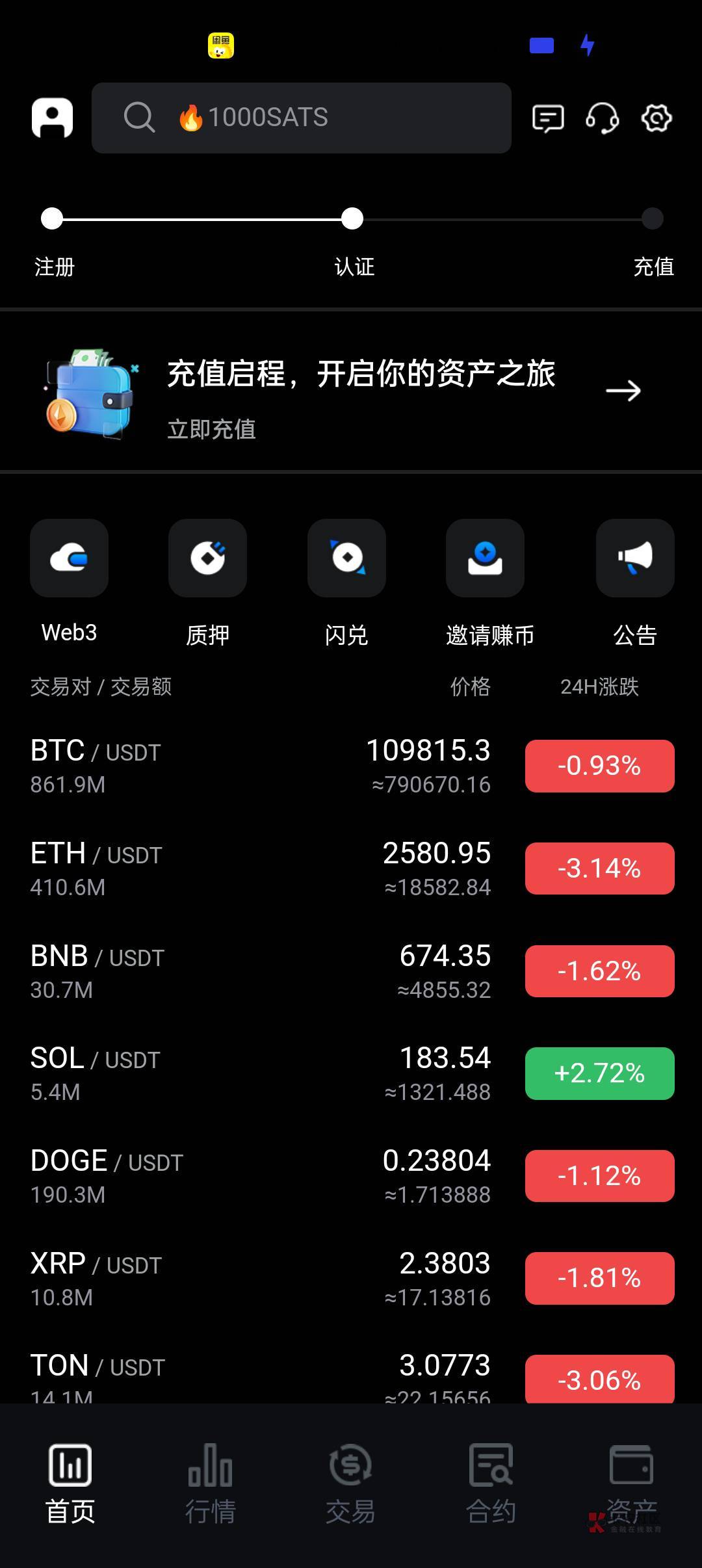Open the messages icon
702x1568 pixels.
point(548,118)
